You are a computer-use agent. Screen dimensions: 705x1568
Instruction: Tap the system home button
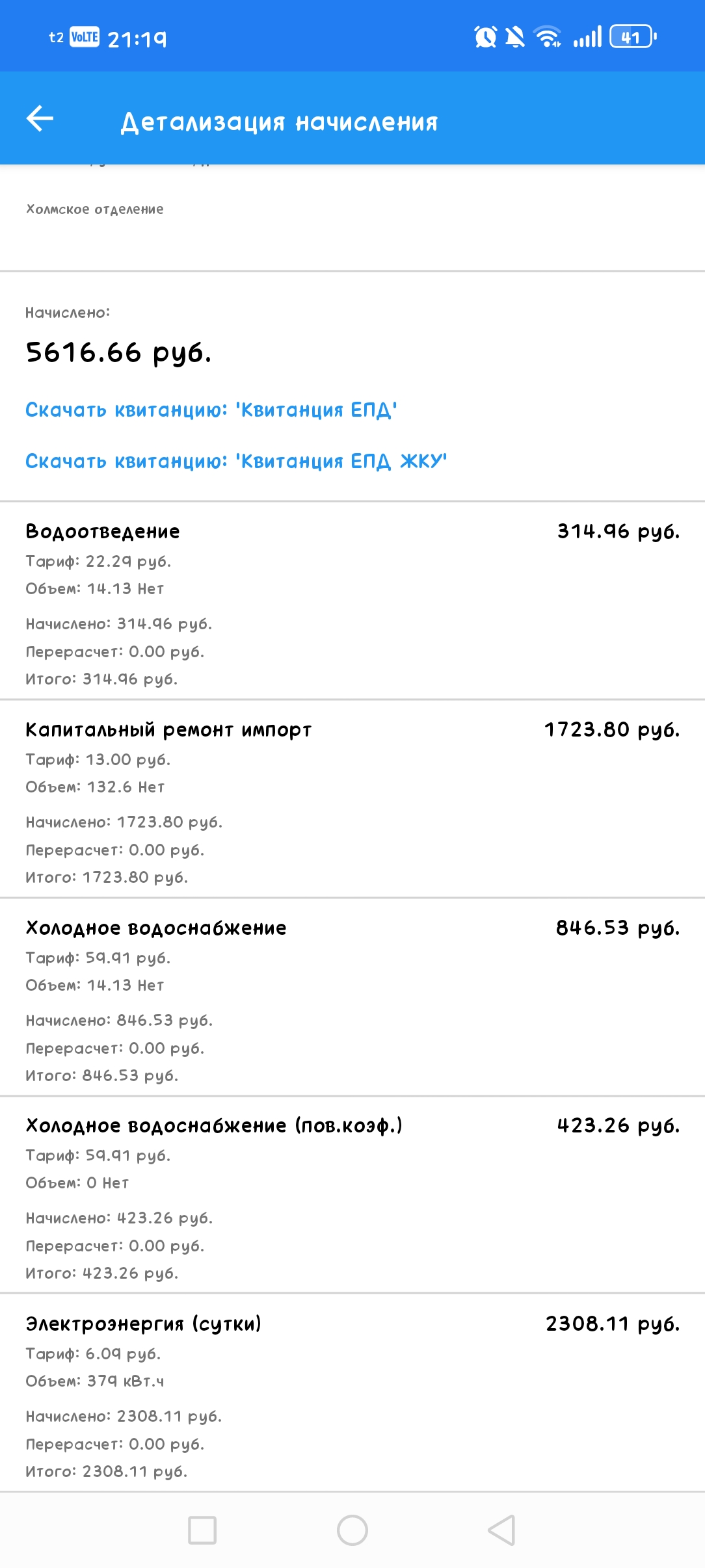[x=352, y=1530]
